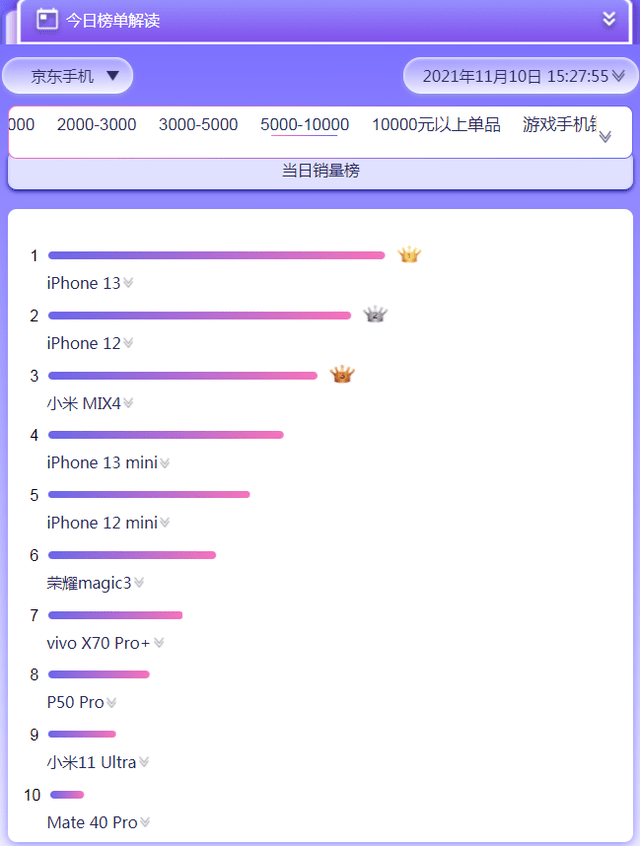640x846 pixels.
Task: Switch to the 游戏手机 tab
Action: (x=558, y=125)
